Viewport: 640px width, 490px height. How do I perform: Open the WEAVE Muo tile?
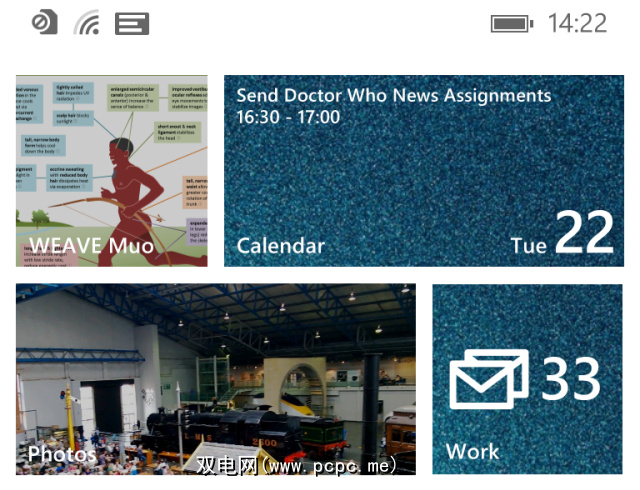(111, 171)
